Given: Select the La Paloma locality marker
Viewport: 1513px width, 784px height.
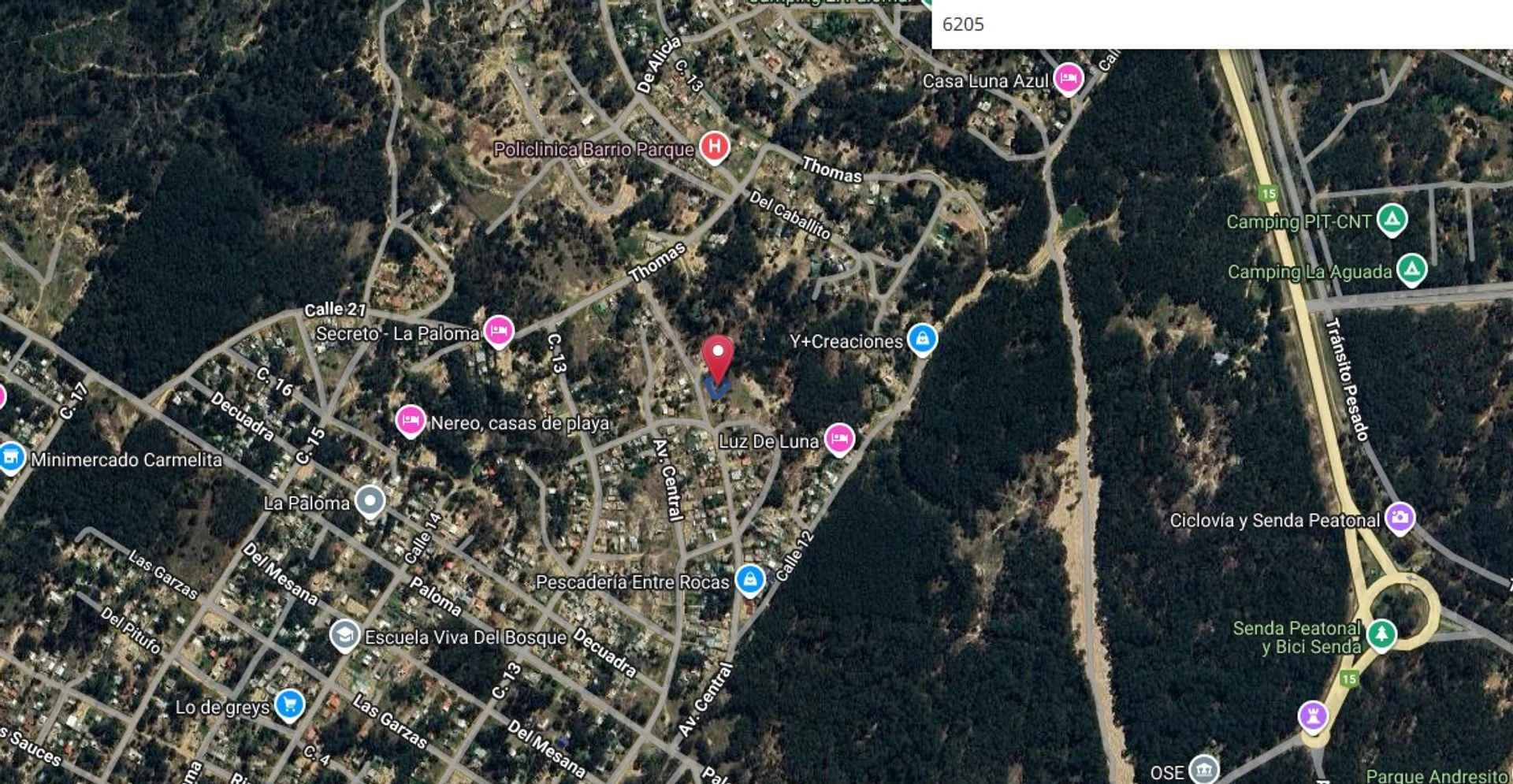Looking at the screenshot, I should pyautogui.click(x=370, y=500).
